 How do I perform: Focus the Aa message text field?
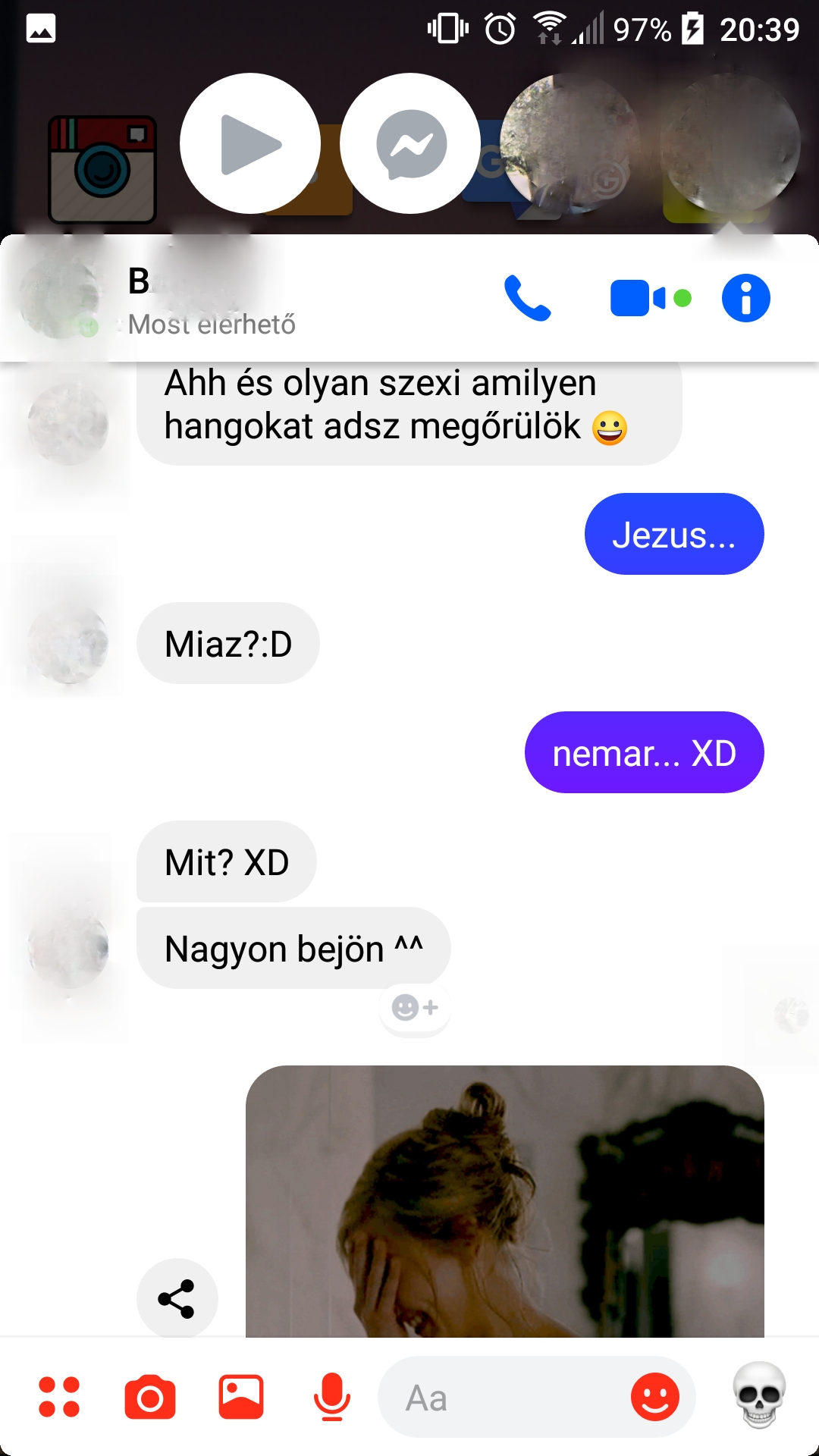pyautogui.click(x=500, y=1397)
